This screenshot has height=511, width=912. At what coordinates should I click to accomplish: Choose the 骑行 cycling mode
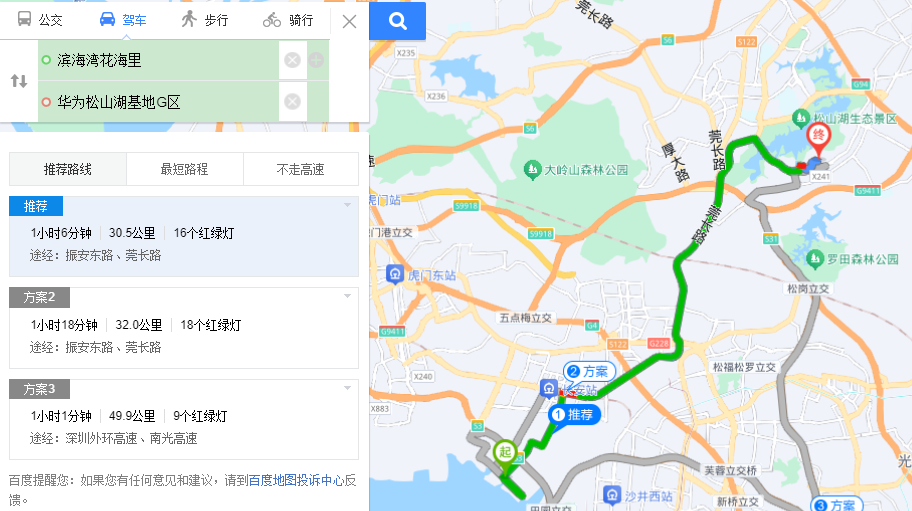pyautogui.click(x=288, y=20)
